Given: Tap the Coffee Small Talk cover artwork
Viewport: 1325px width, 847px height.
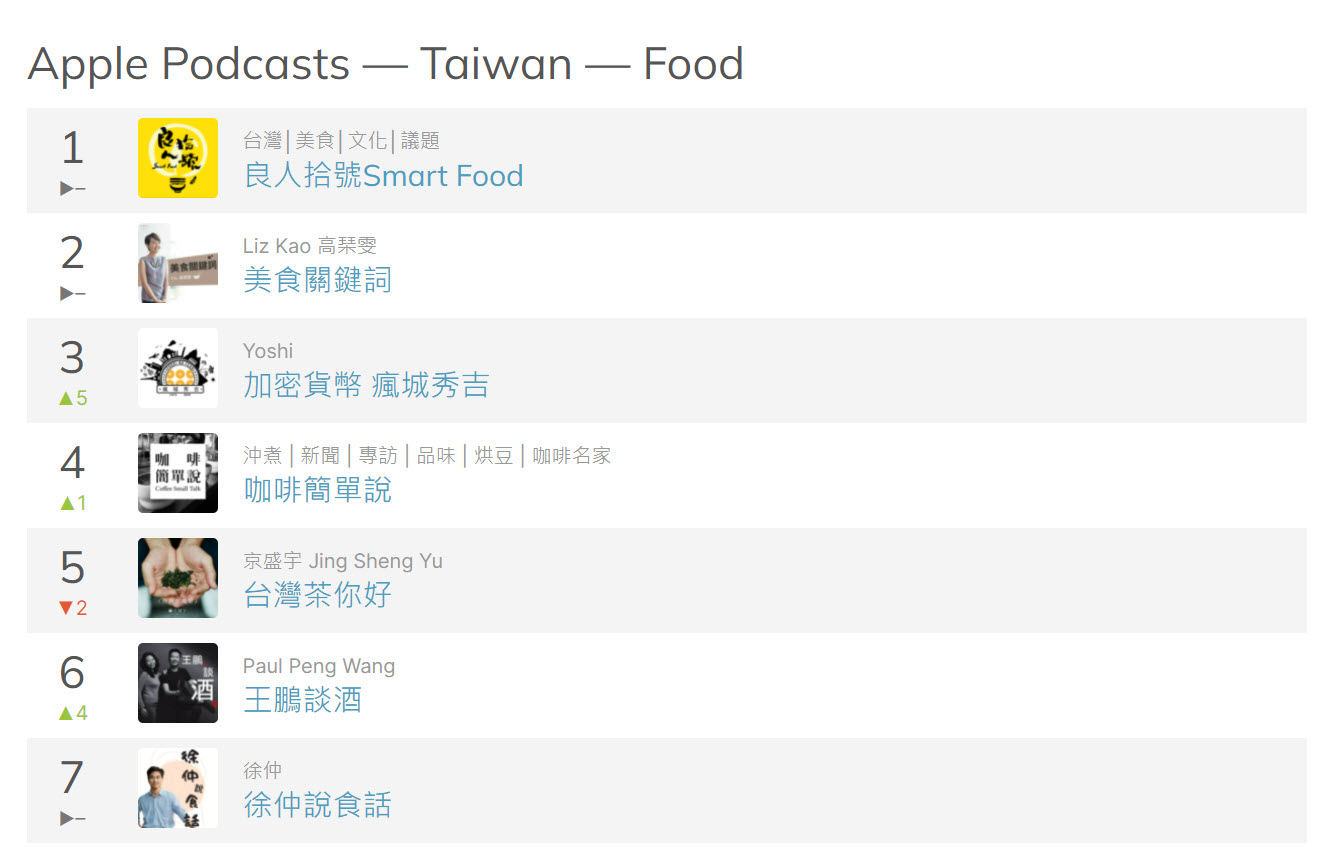Looking at the screenshot, I should [178, 473].
